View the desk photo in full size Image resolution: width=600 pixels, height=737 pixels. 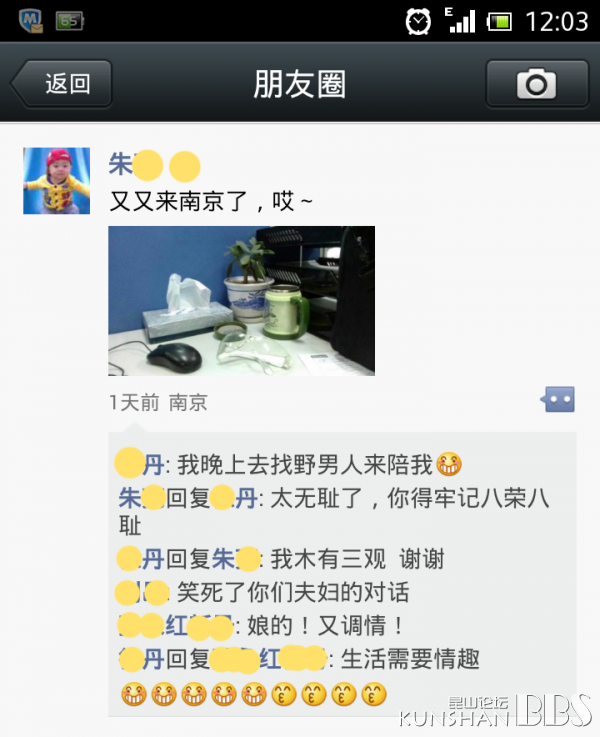pos(241,300)
